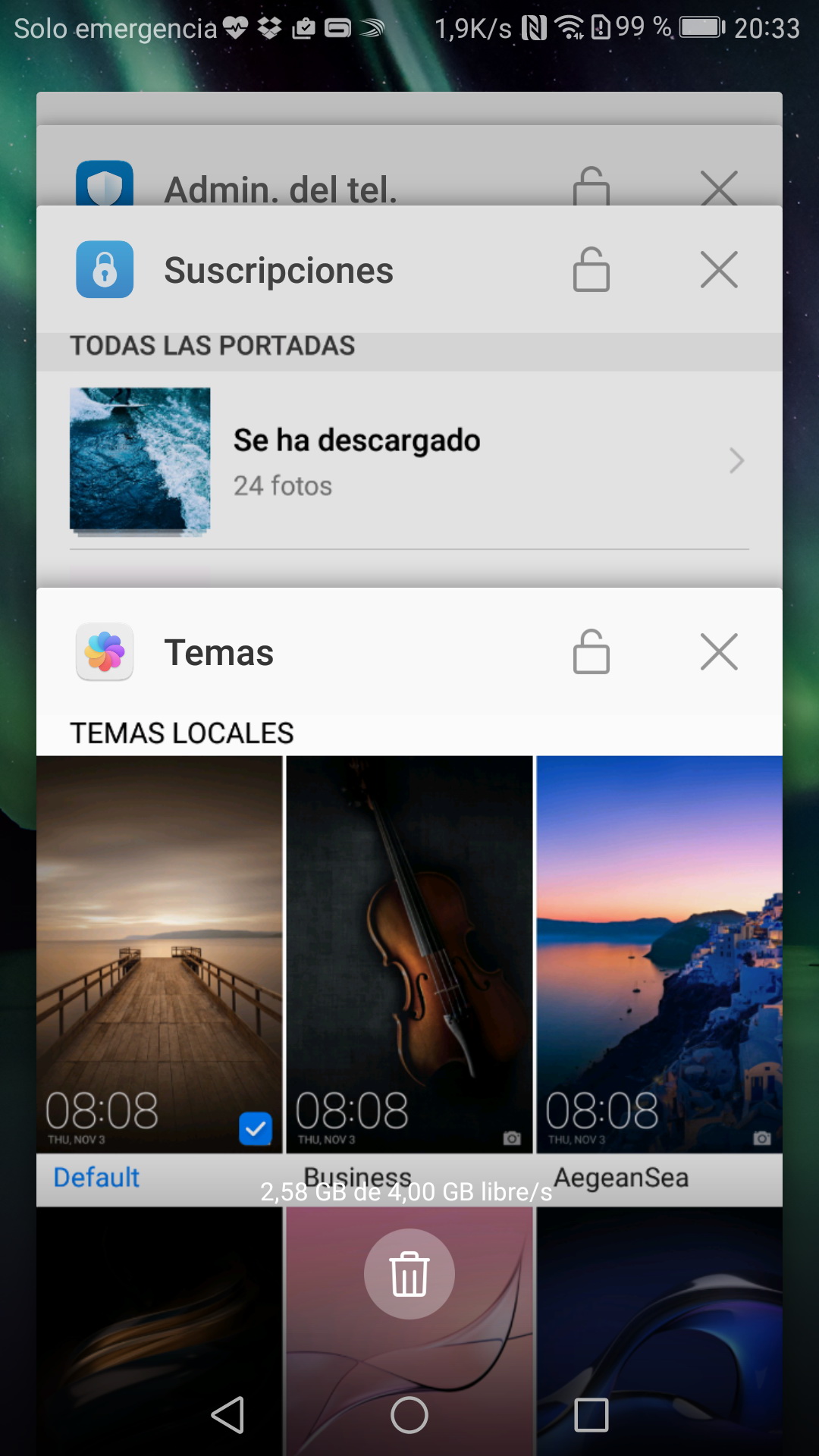Open the Suscripciones app preview

pos(409,455)
